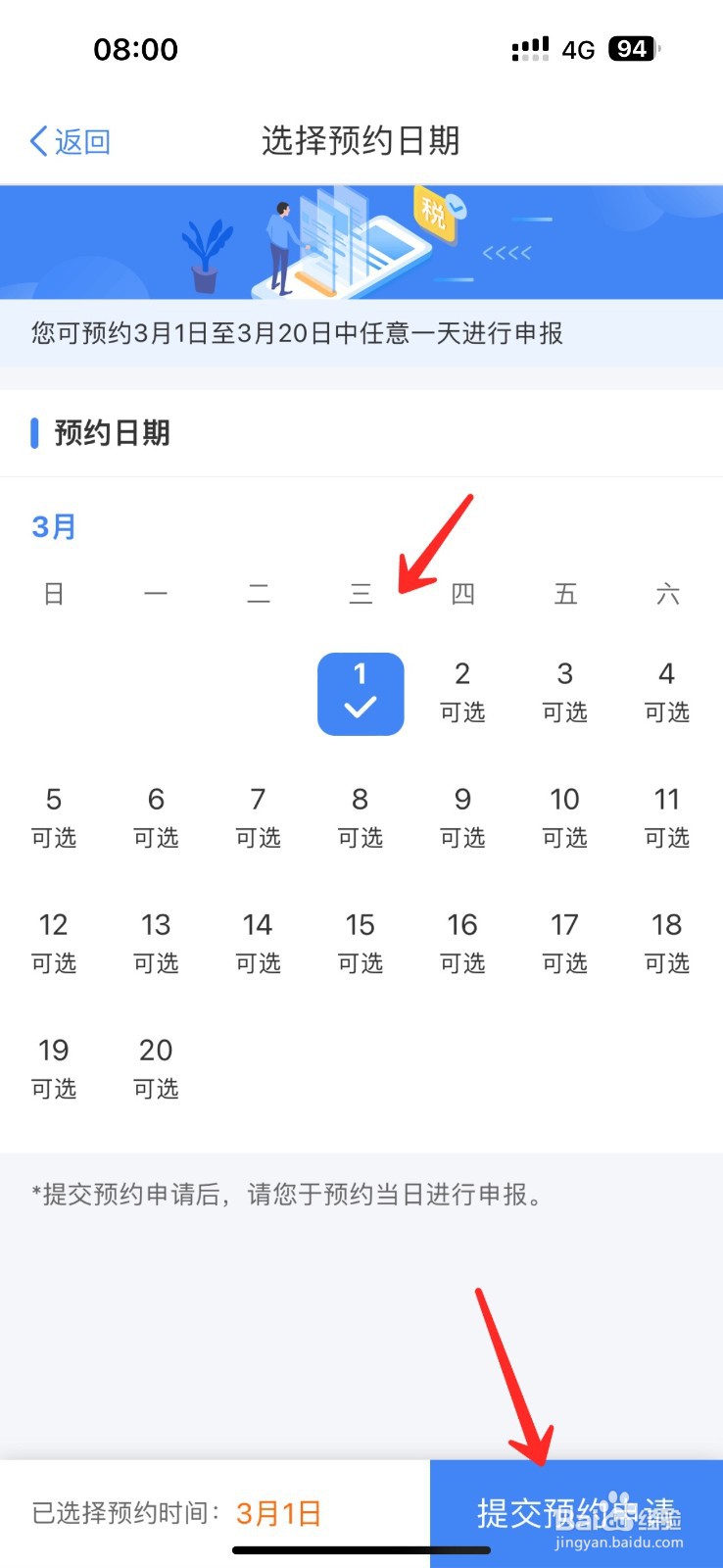Tap the orange 3月1日 selected time text
The width and height of the screenshot is (723, 1568).
click(278, 1512)
